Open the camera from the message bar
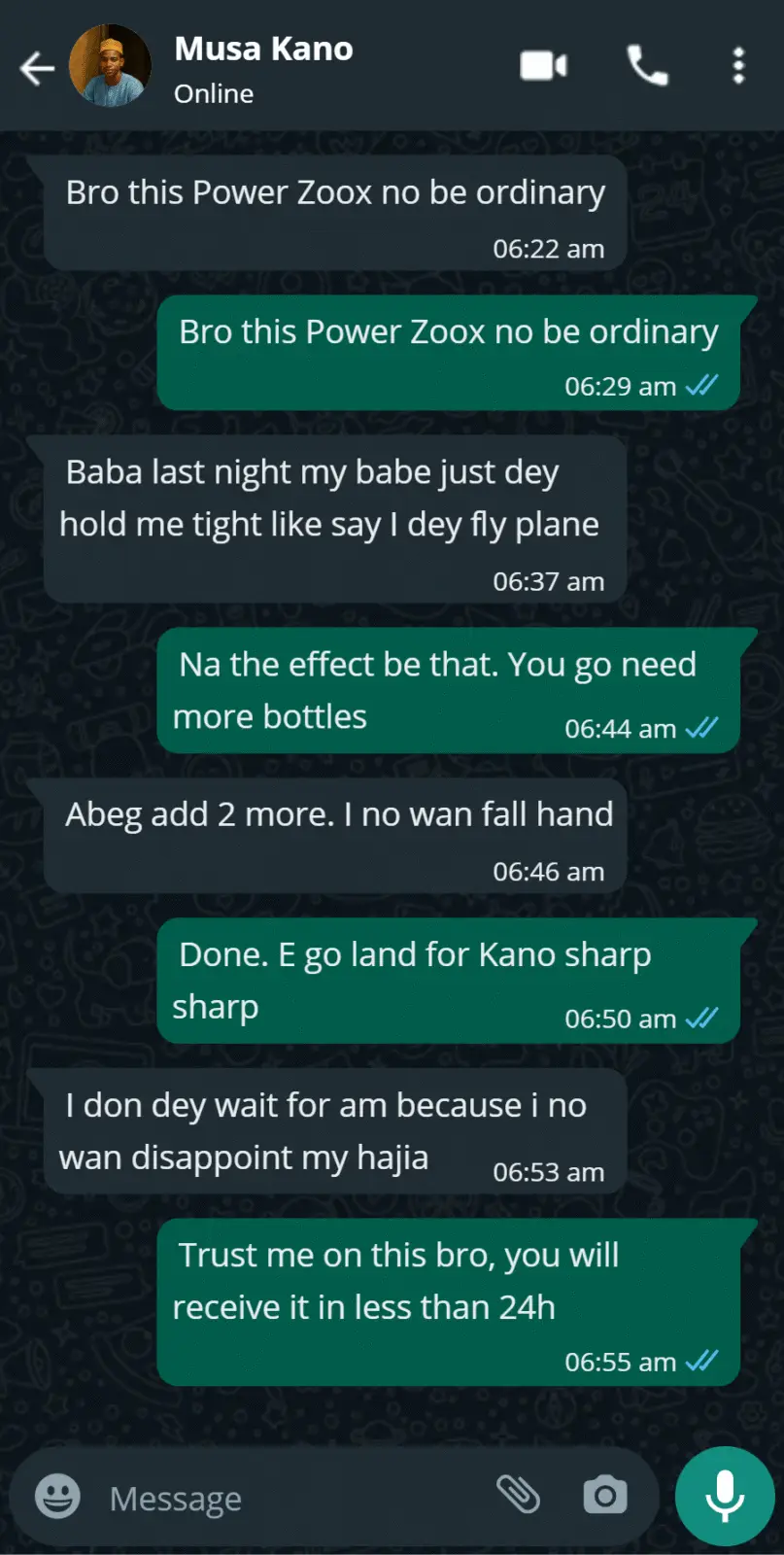 click(604, 1496)
